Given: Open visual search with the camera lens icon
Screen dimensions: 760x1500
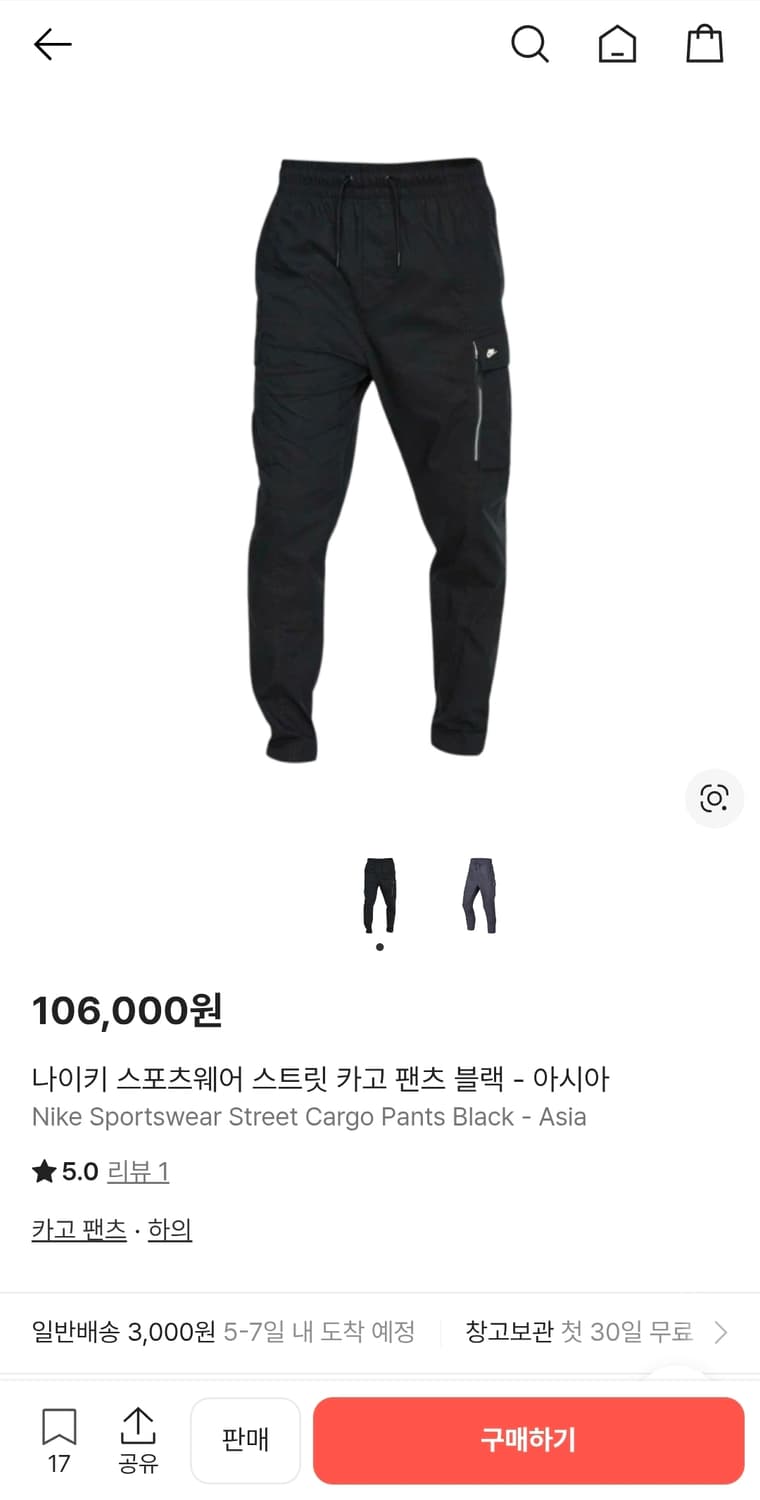Looking at the screenshot, I should pos(714,798).
